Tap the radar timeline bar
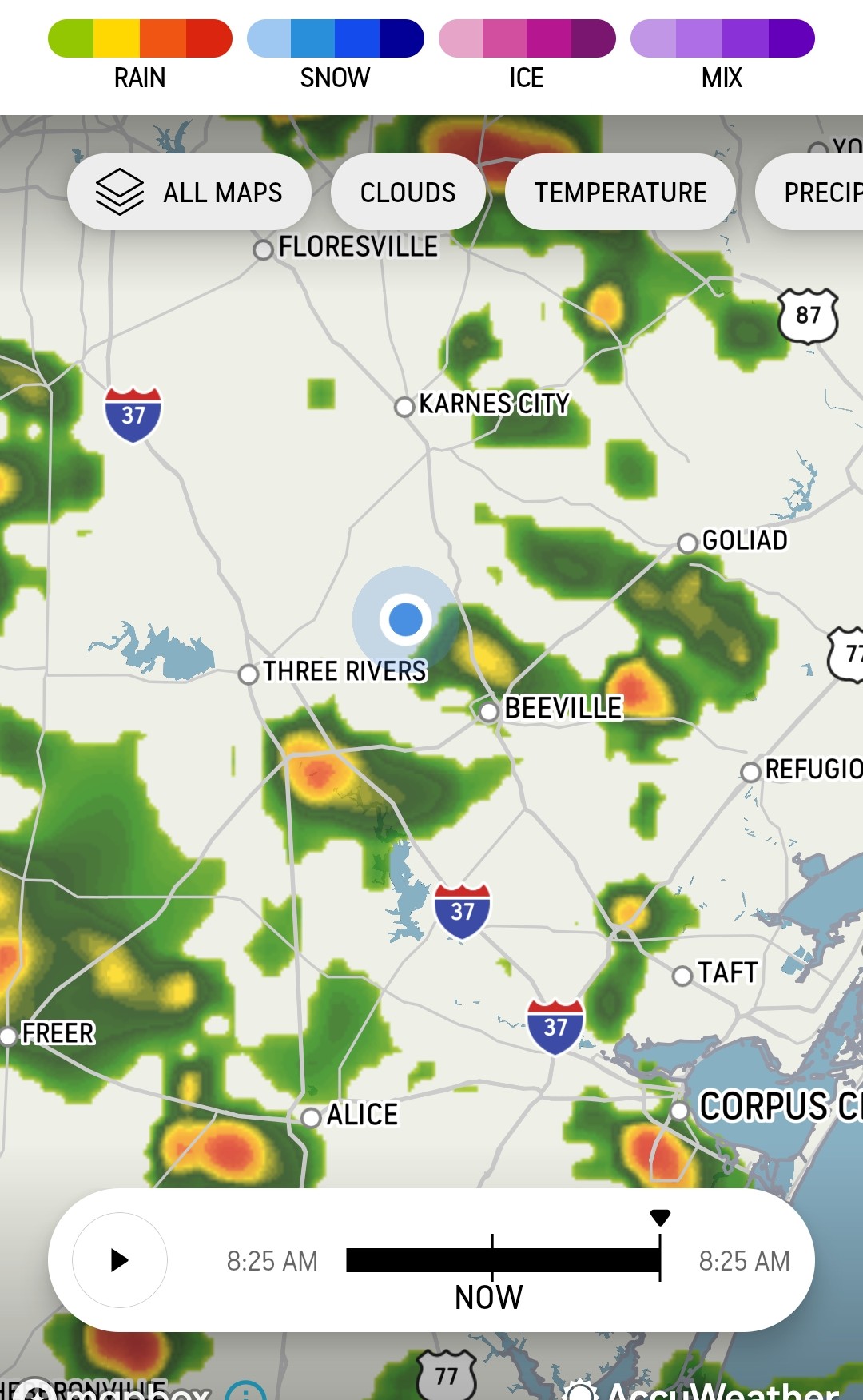Image resolution: width=863 pixels, height=1400 pixels. (503, 1260)
